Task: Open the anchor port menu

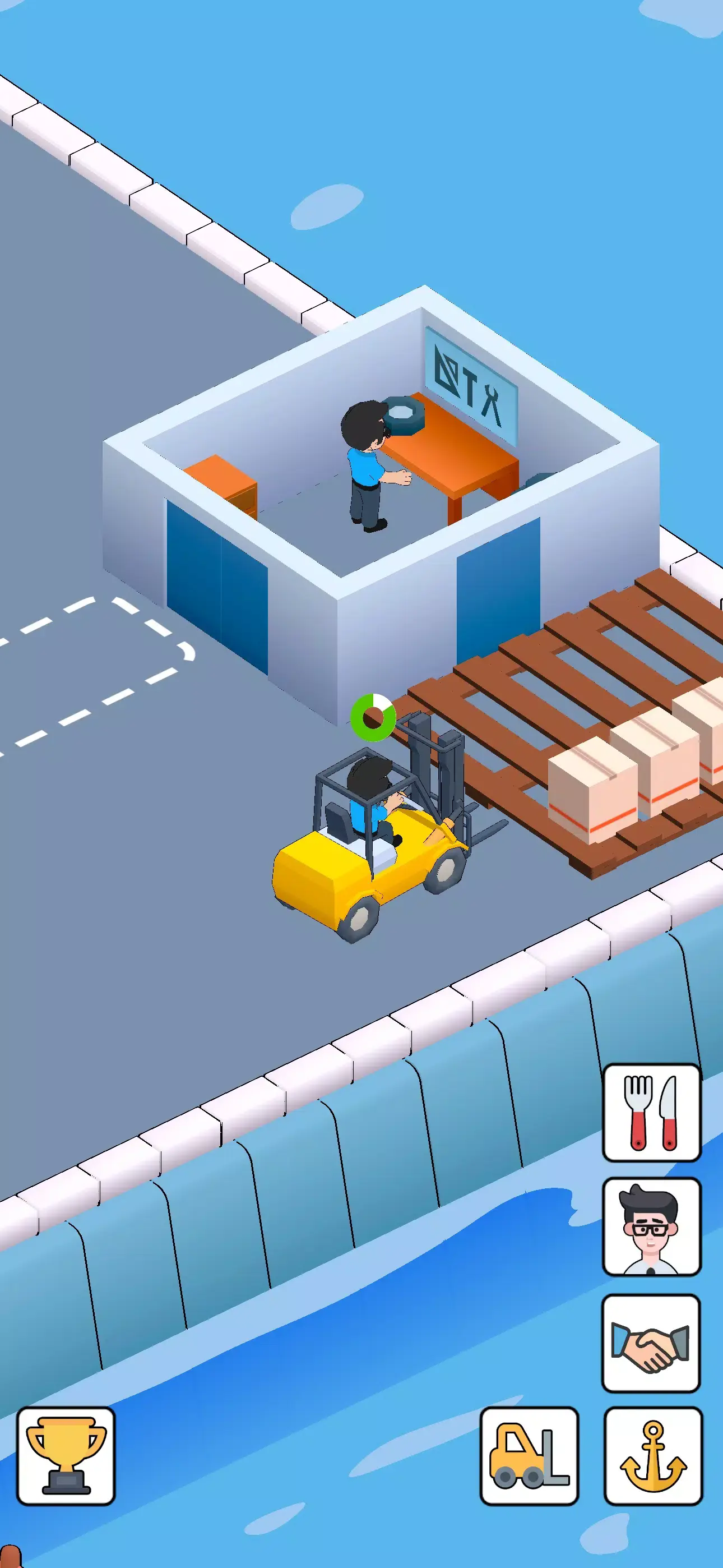Action: [x=652, y=1455]
